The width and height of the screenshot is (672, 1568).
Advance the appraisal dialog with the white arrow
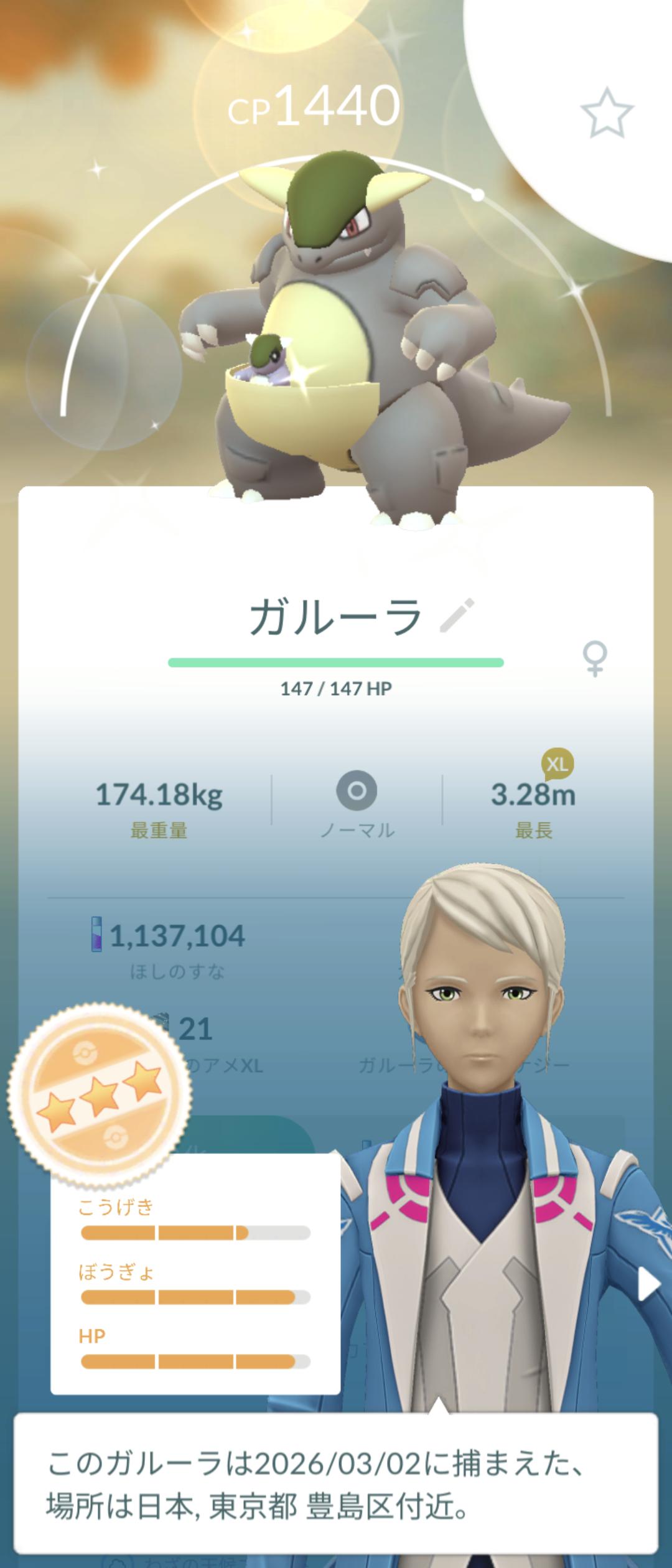[648, 1284]
